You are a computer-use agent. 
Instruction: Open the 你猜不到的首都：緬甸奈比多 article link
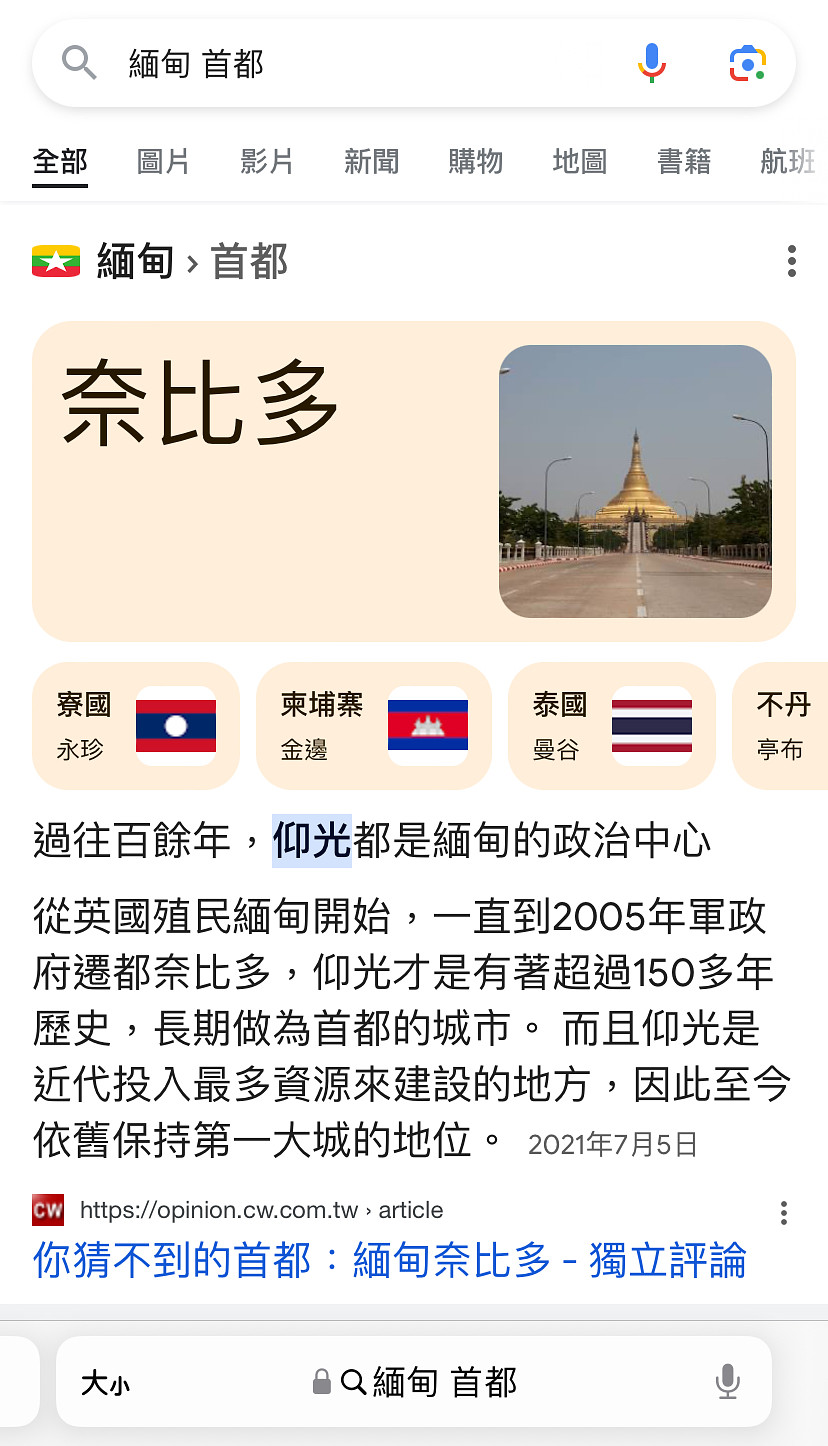click(390, 1260)
